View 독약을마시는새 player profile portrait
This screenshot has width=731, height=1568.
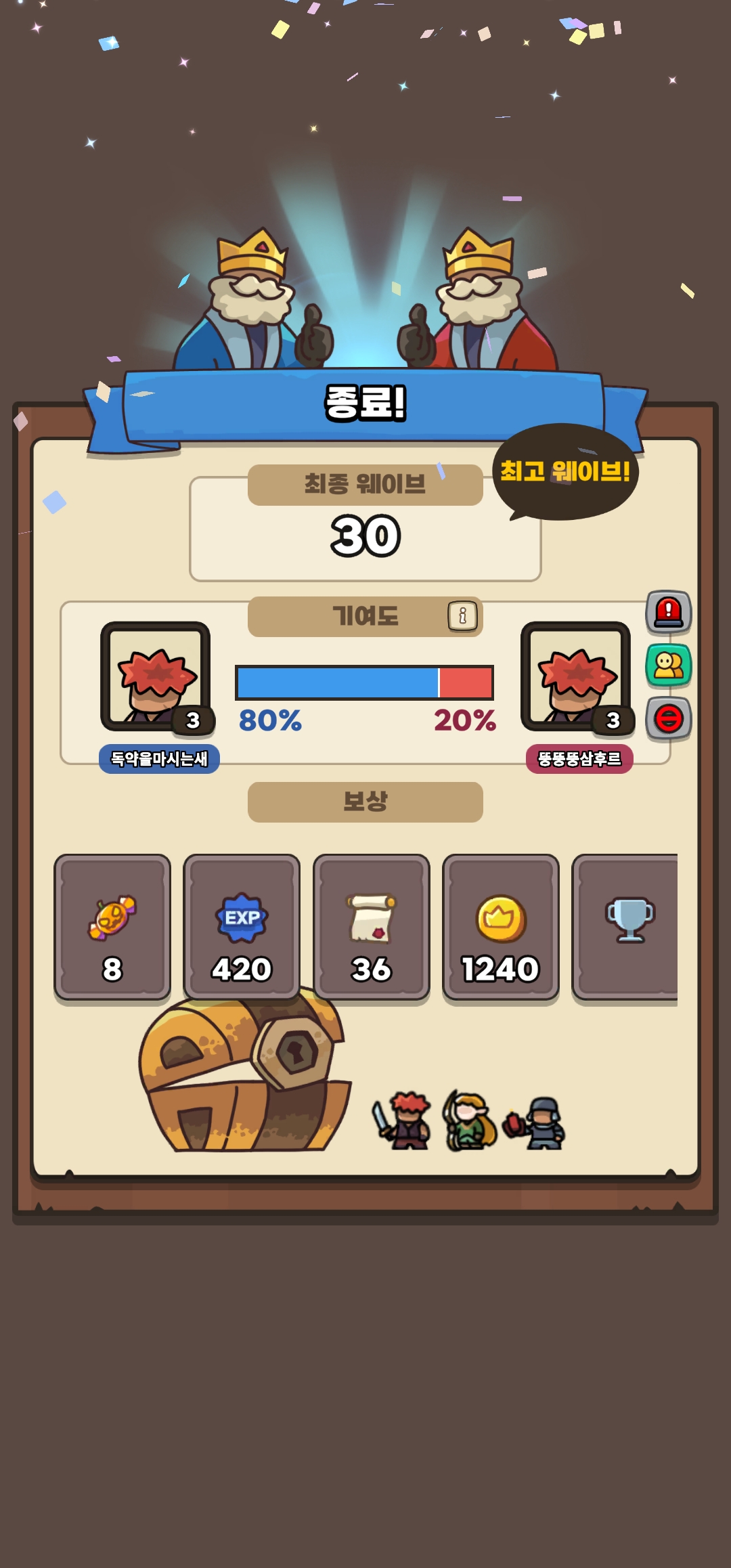156,676
